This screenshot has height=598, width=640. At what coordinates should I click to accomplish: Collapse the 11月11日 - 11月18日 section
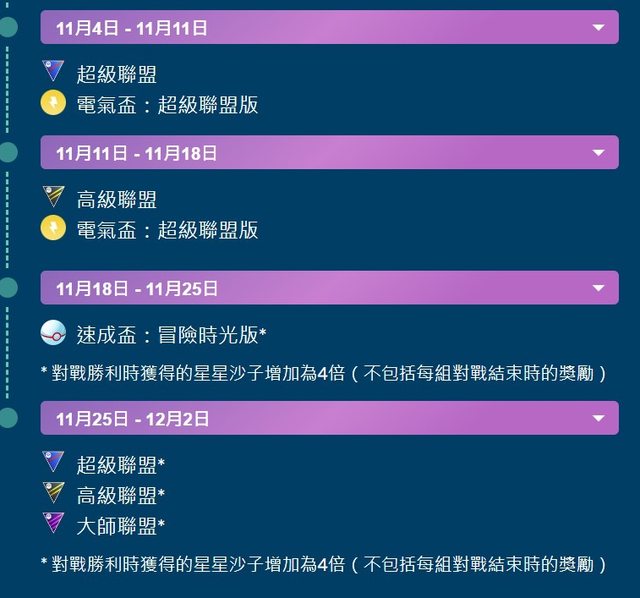598,153
